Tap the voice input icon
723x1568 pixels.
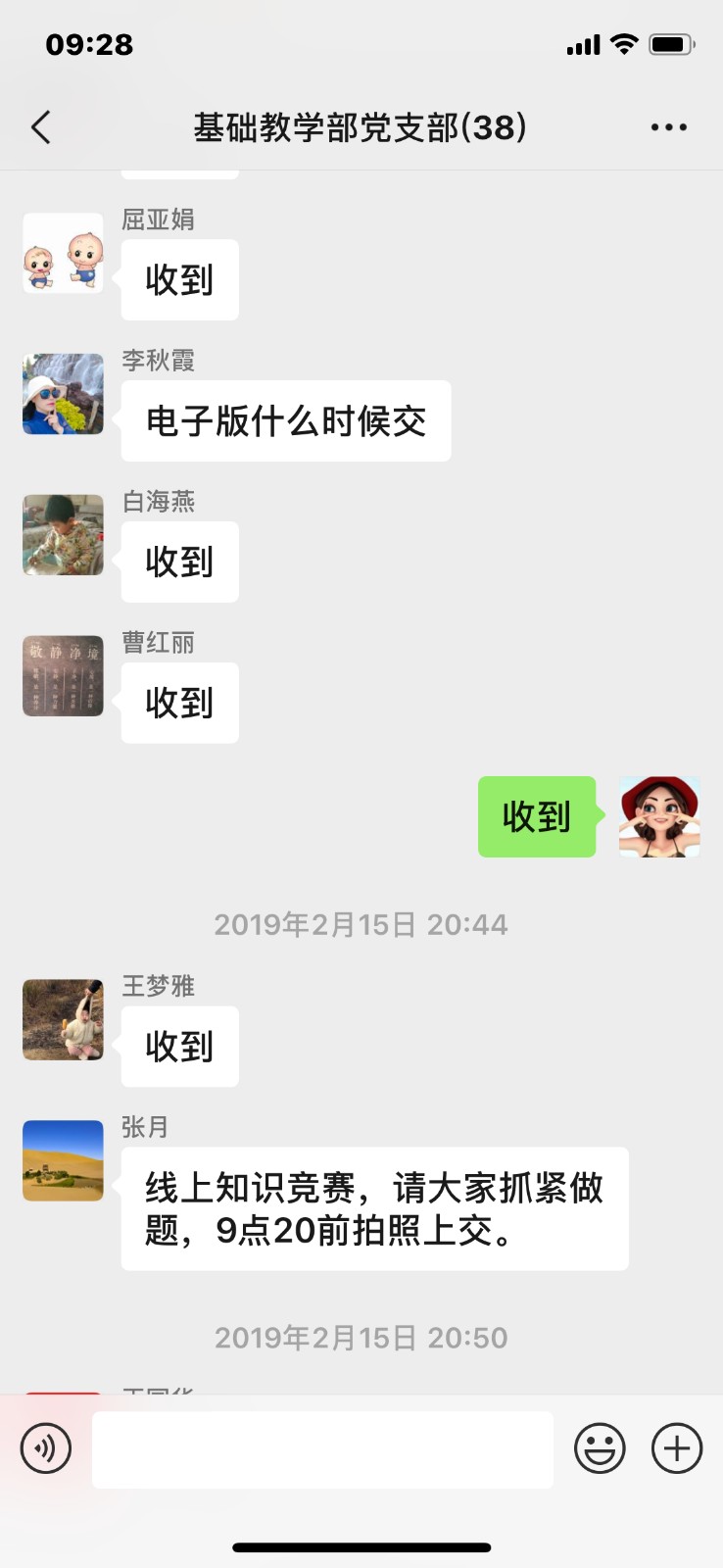46,1448
